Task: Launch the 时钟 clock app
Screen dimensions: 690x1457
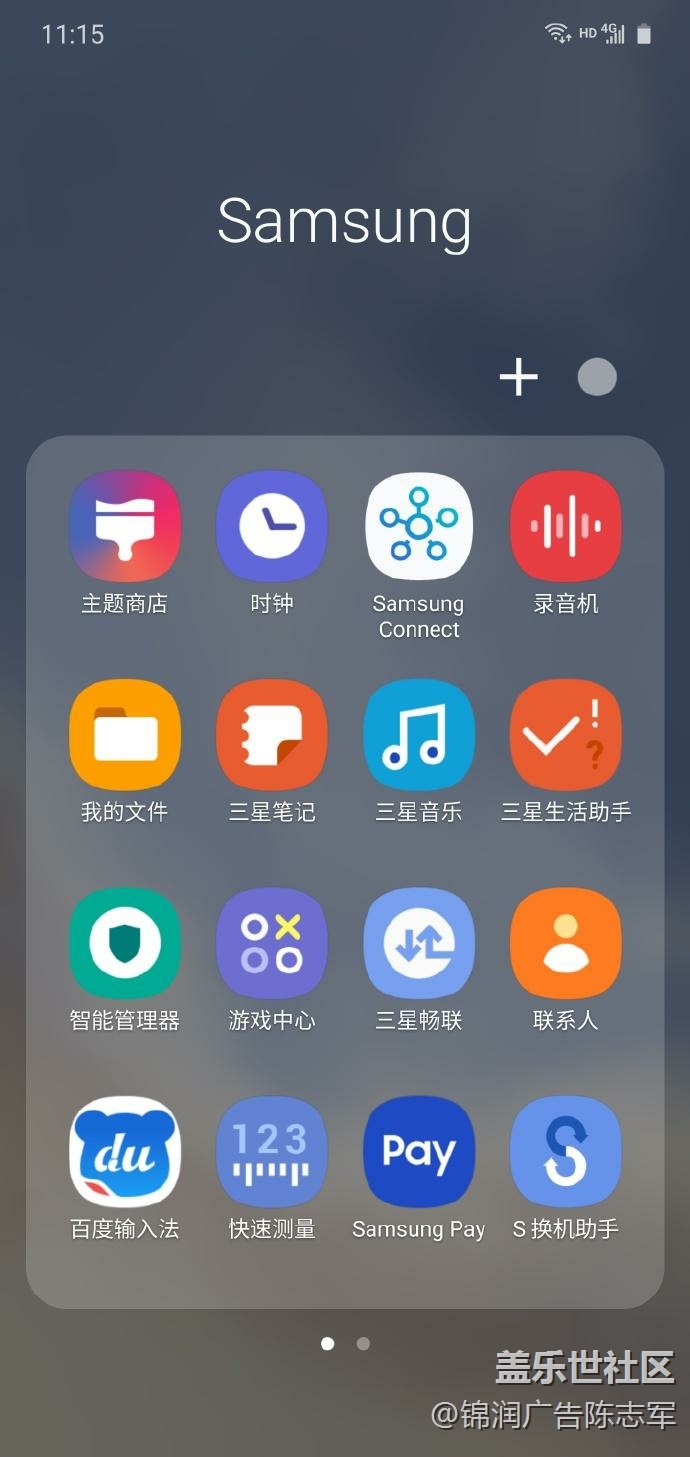Action: [272, 527]
